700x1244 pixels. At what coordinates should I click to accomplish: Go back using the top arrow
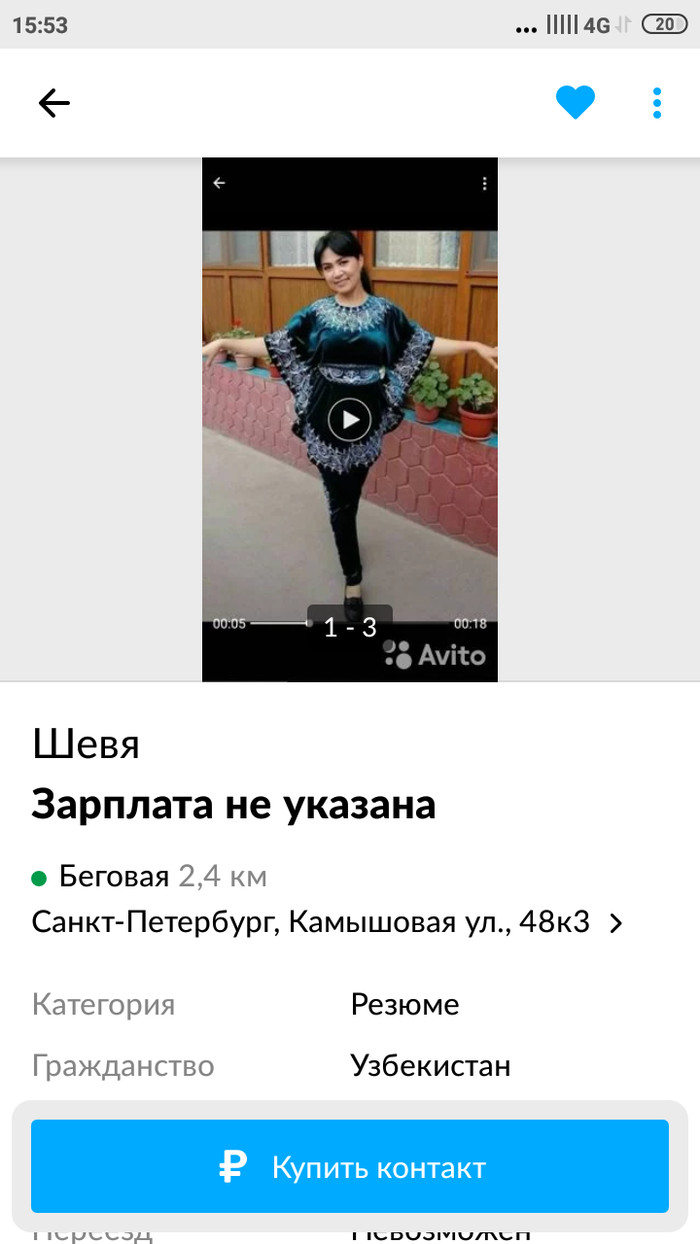click(54, 103)
